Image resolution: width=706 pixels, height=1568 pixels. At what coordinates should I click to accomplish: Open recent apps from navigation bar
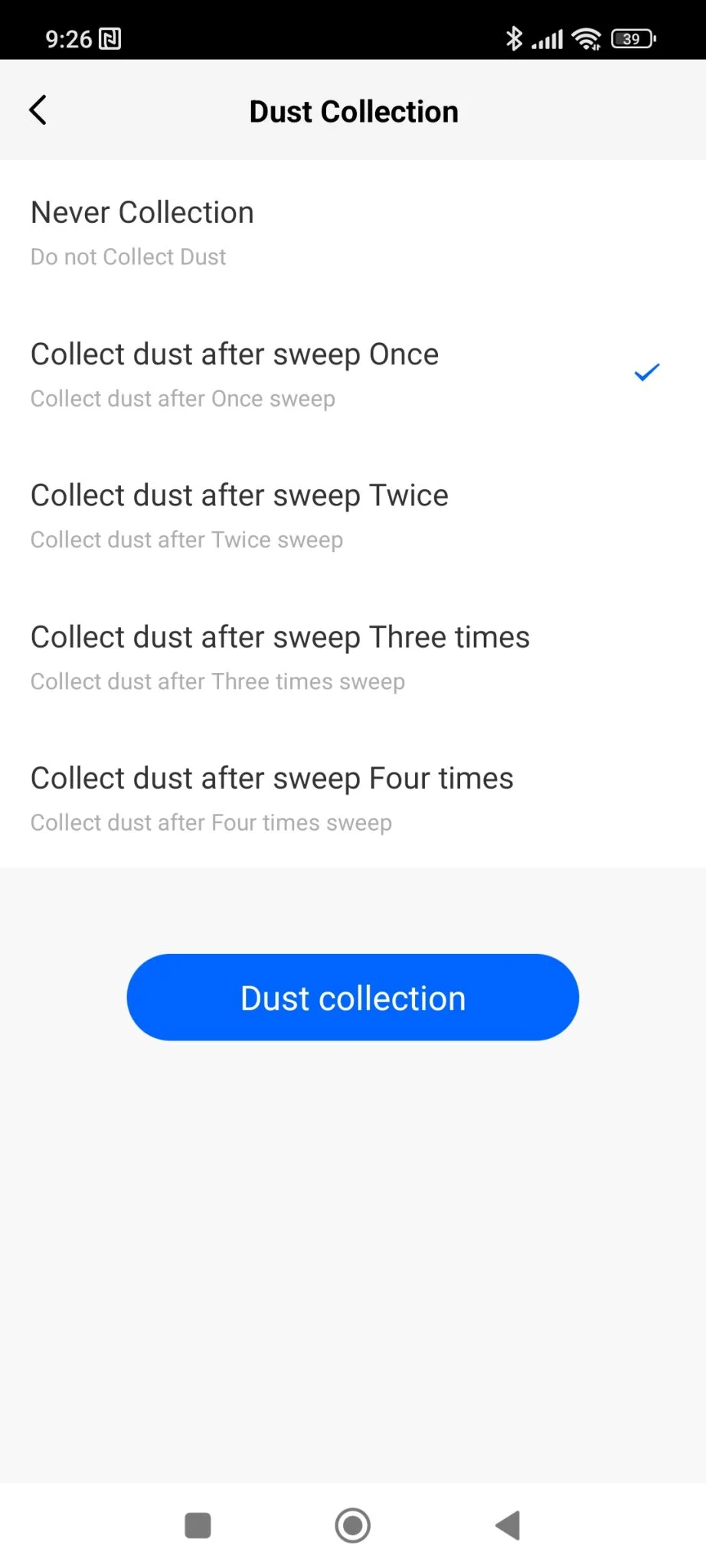[198, 1525]
